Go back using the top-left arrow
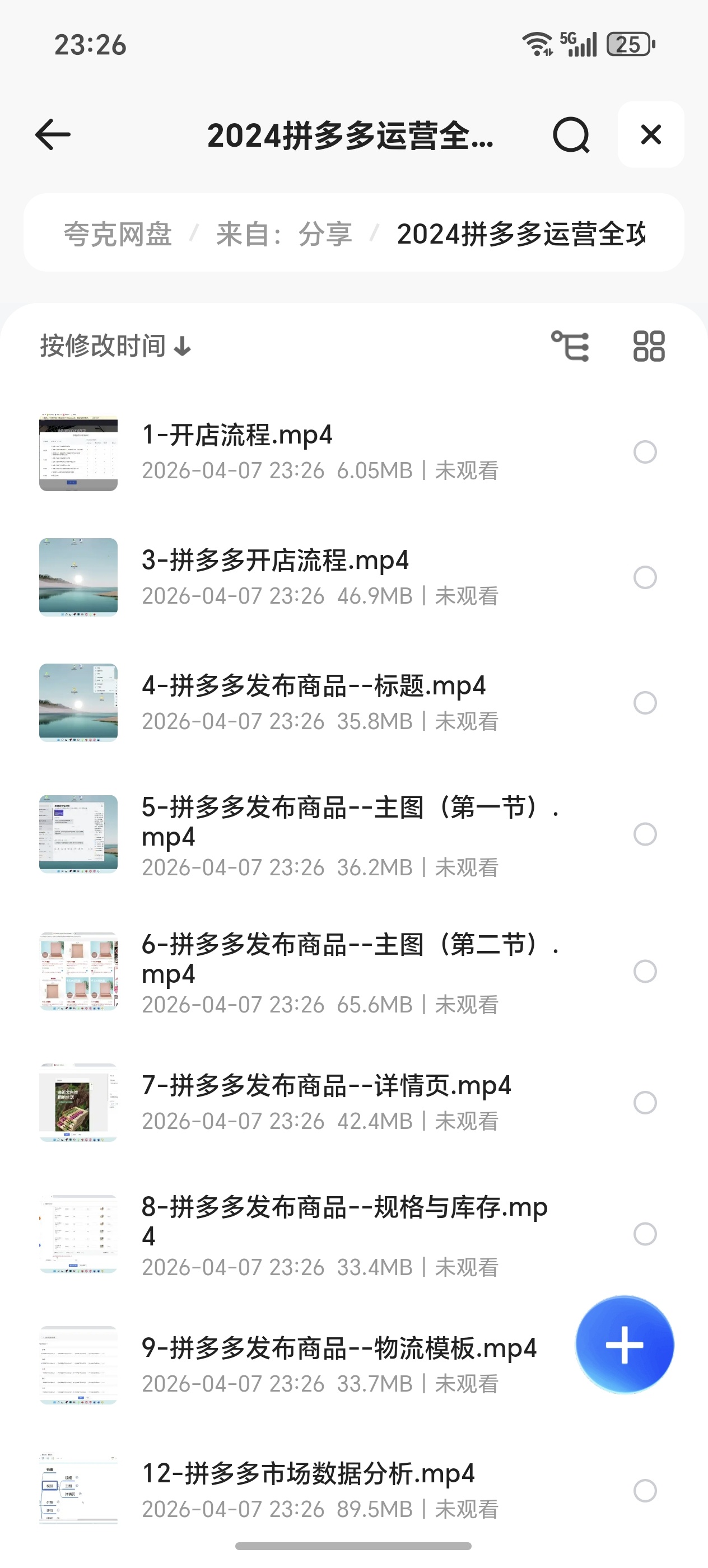 click(53, 134)
